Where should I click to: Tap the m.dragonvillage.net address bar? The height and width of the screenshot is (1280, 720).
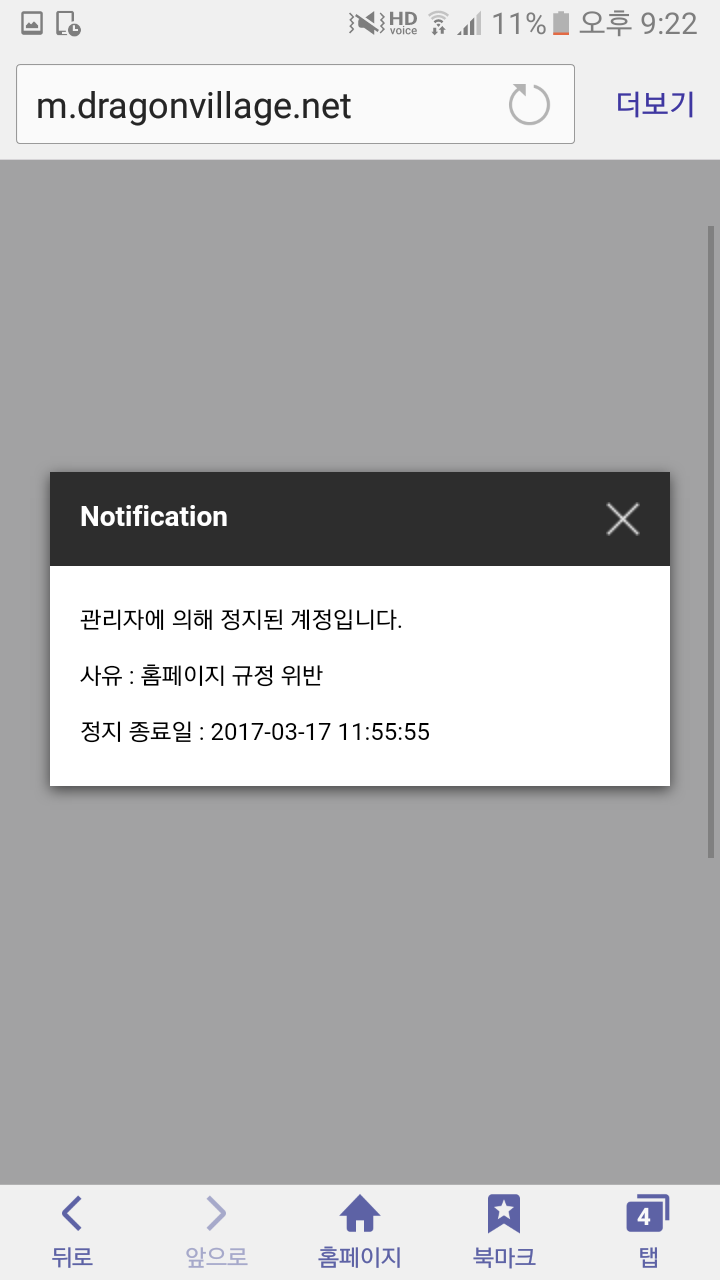tap(295, 104)
